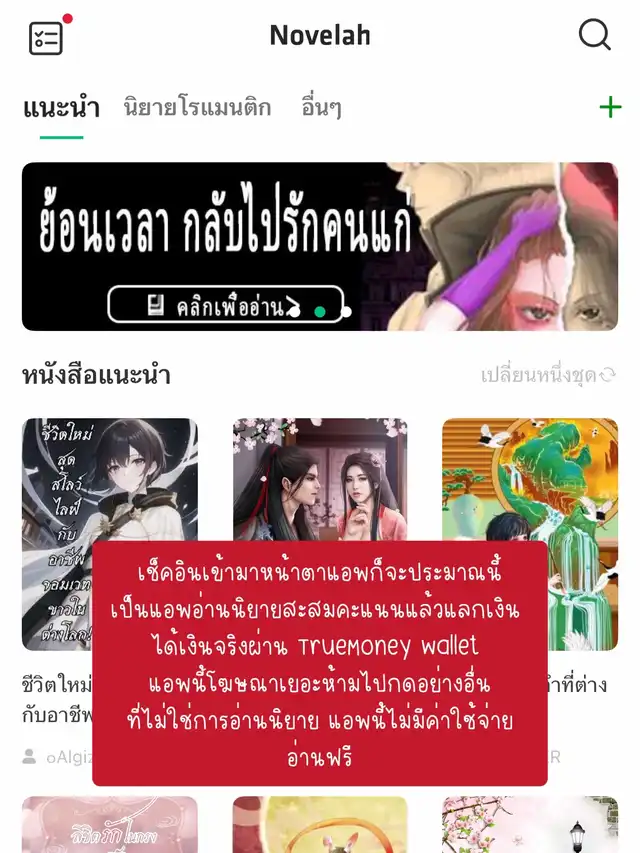Refresh recommendations with เปลี่ยนหนึ่งชุด

pos(548,375)
